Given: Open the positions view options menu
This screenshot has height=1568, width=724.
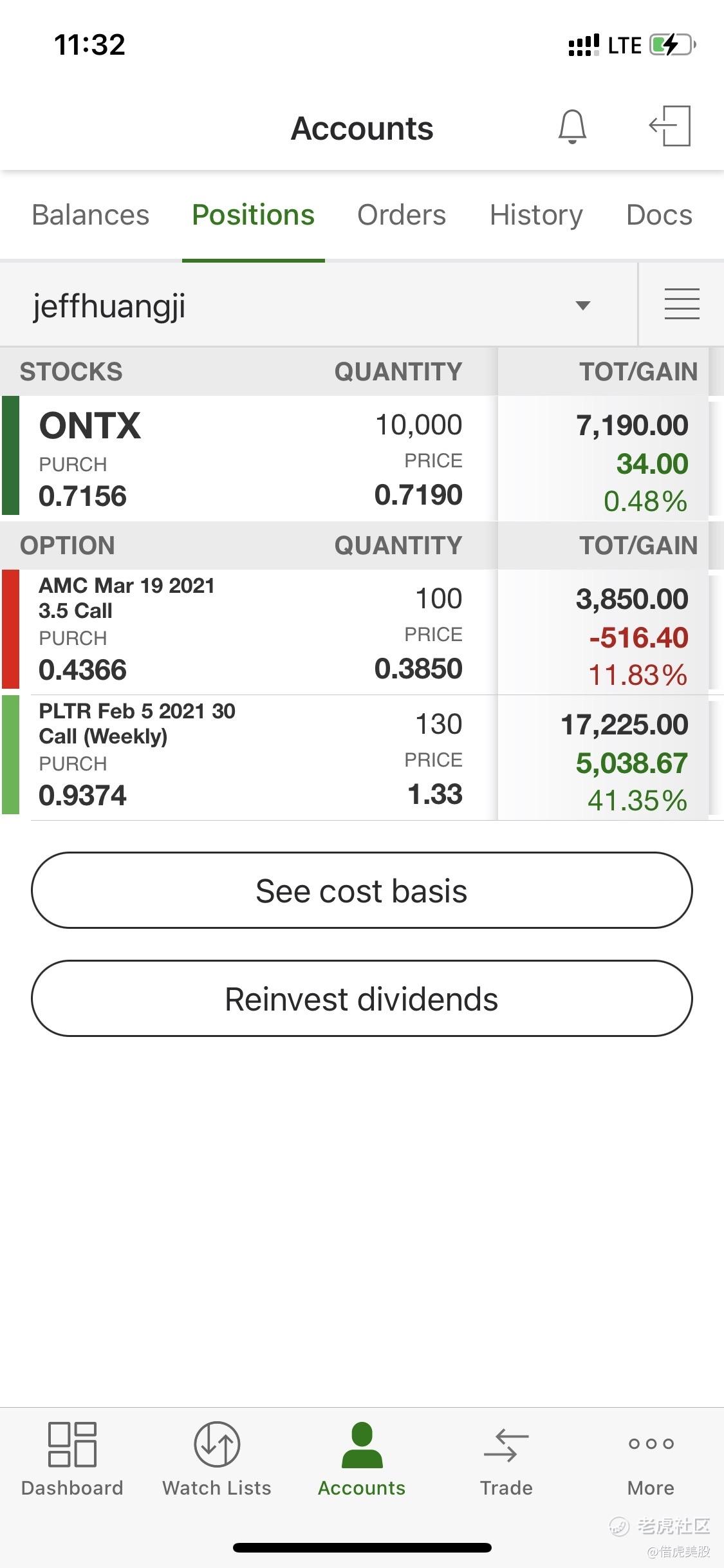Looking at the screenshot, I should coord(682,304).
